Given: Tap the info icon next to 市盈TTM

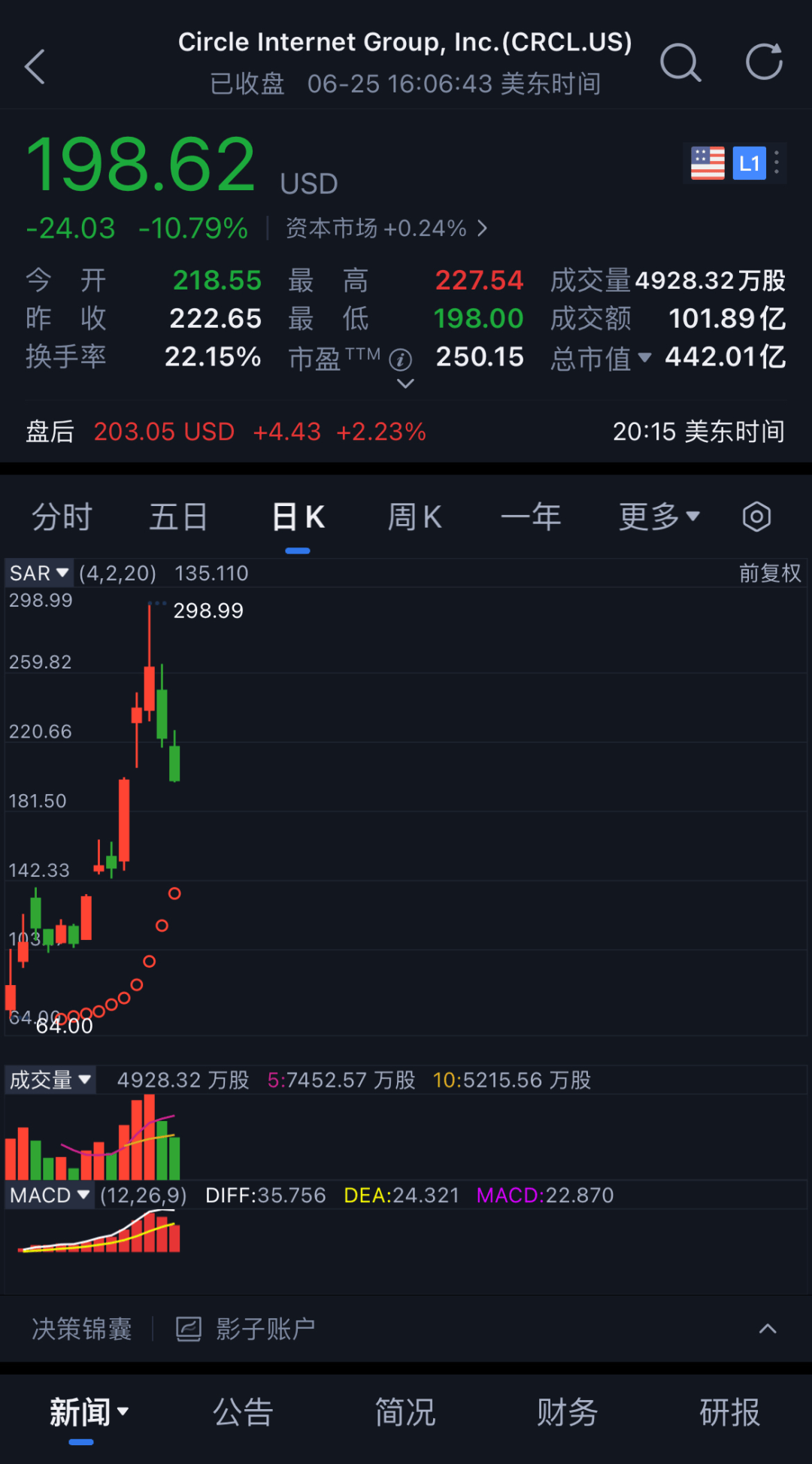Looking at the screenshot, I should [401, 361].
